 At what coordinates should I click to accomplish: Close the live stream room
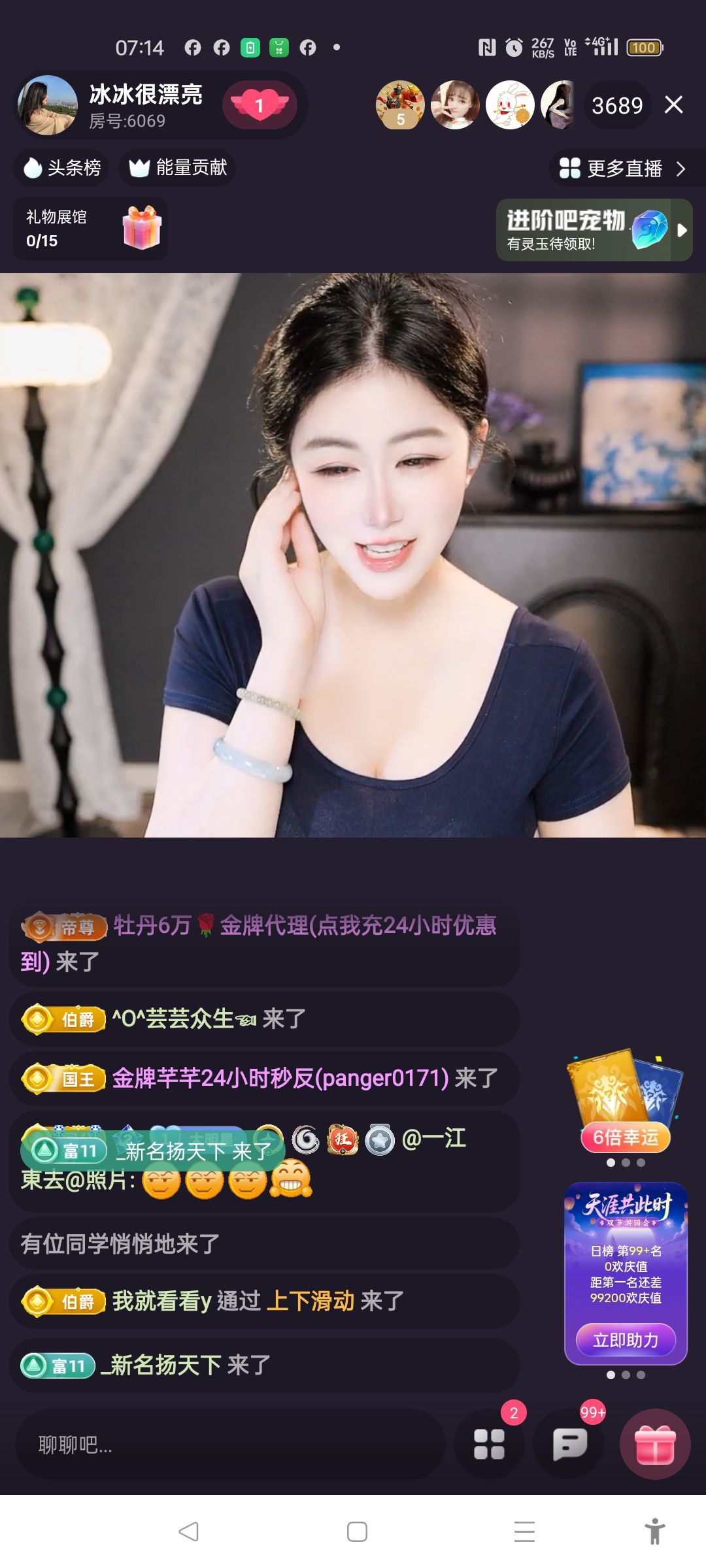pyautogui.click(x=673, y=105)
